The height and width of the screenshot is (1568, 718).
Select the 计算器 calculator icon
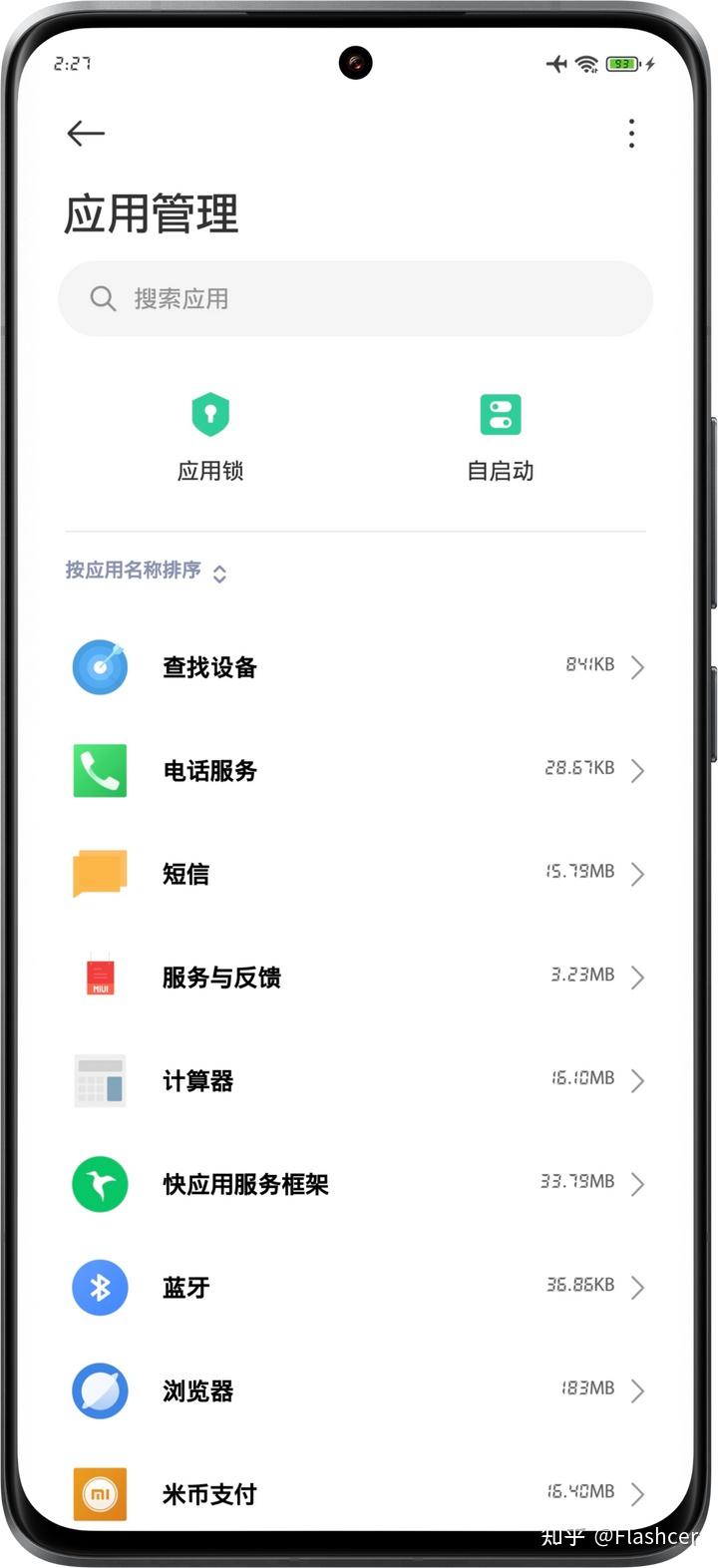click(99, 1080)
